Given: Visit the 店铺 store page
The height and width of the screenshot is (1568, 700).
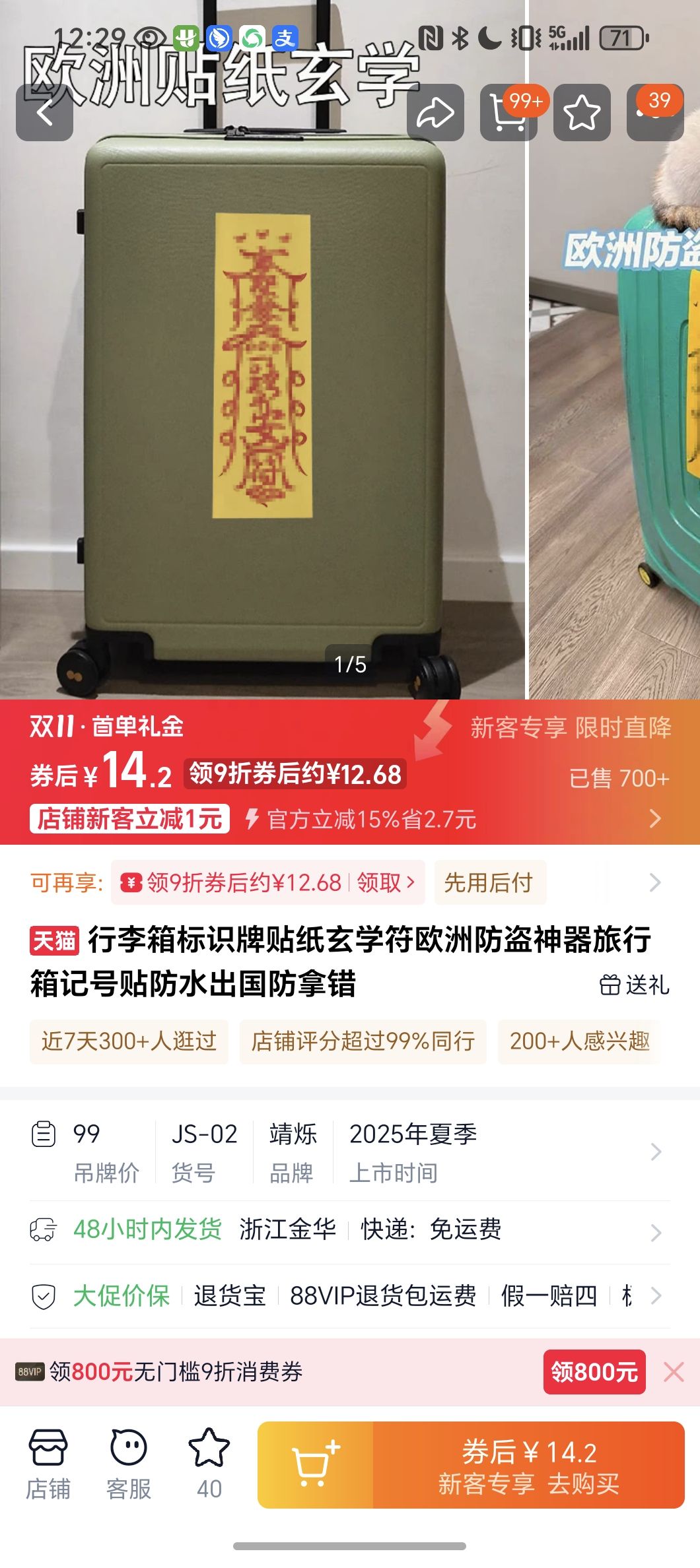Looking at the screenshot, I should [x=48, y=1464].
